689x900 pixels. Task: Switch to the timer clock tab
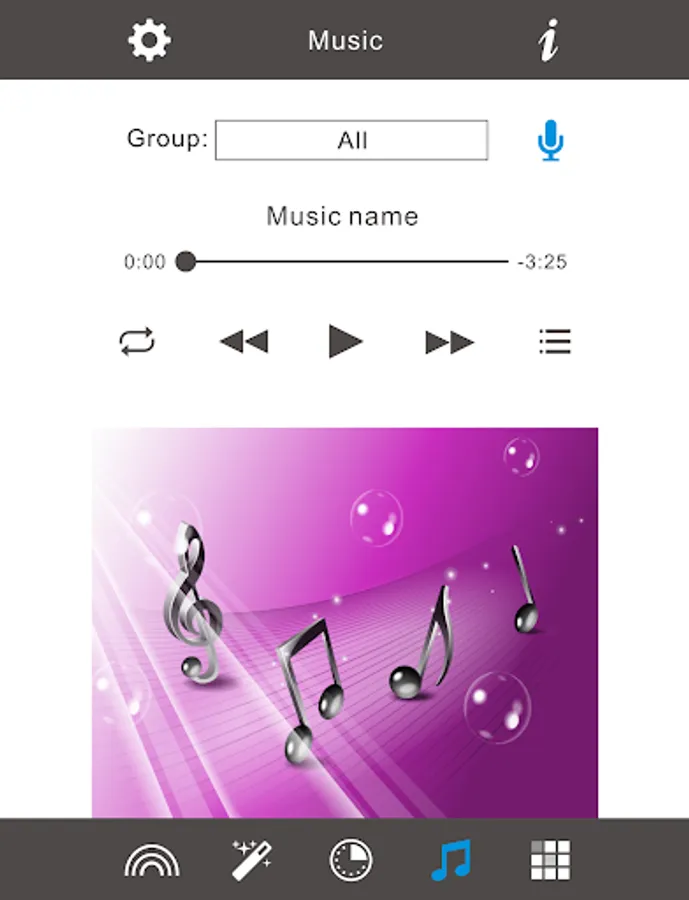pos(351,860)
